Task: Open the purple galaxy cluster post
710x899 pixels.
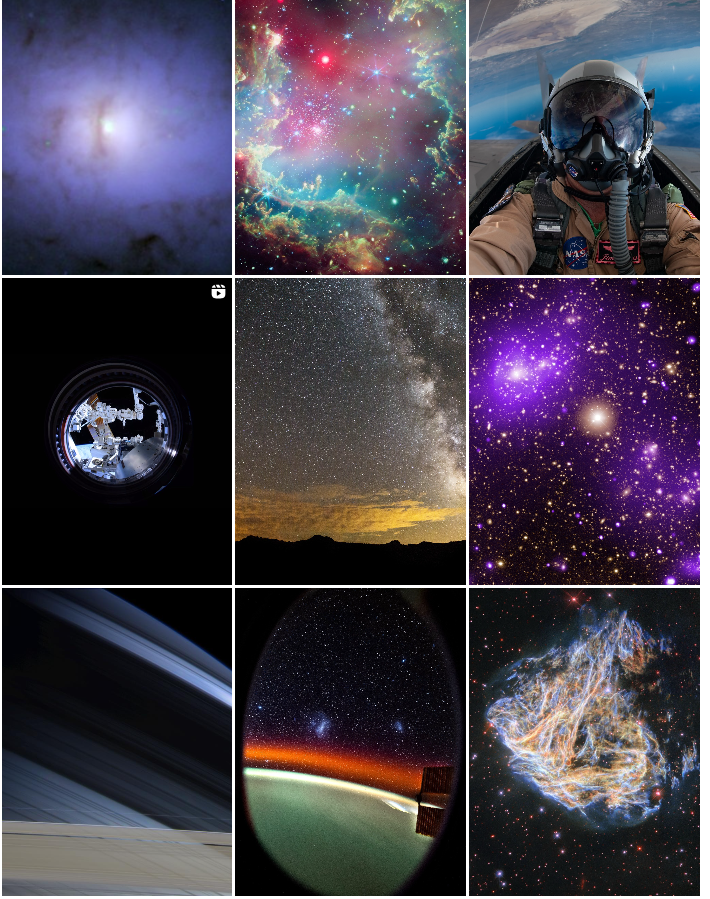Action: pyautogui.click(x=584, y=431)
